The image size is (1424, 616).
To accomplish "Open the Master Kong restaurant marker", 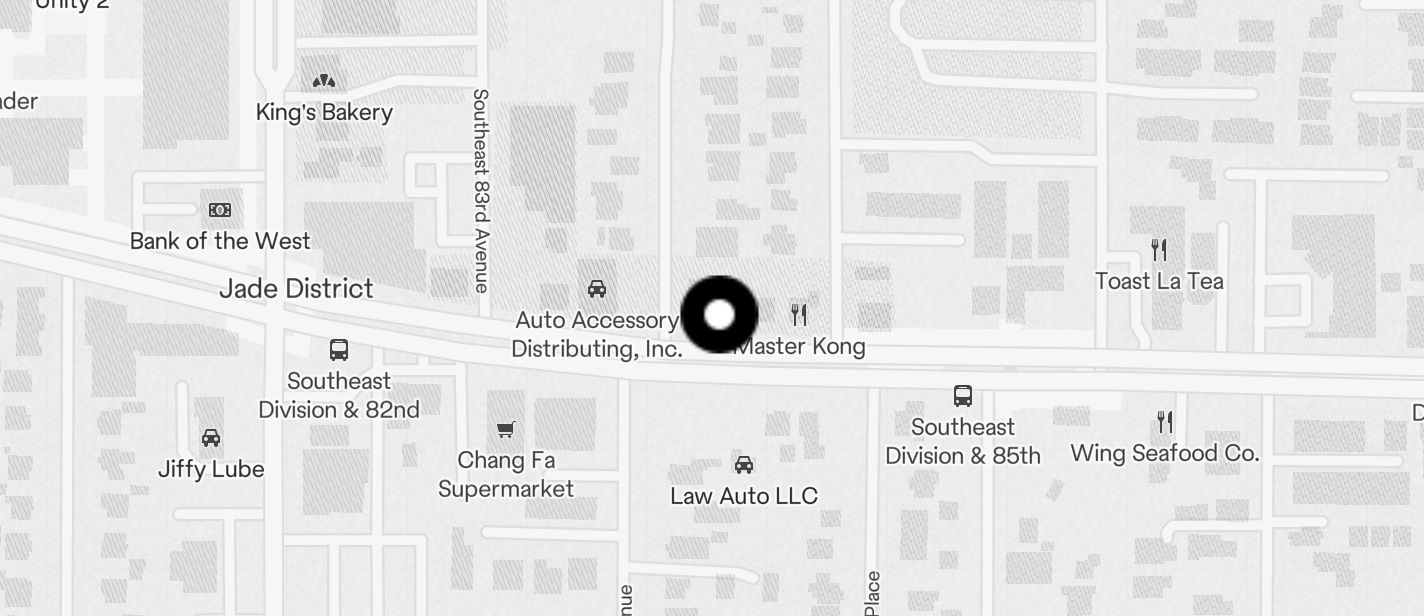I will 798,315.
